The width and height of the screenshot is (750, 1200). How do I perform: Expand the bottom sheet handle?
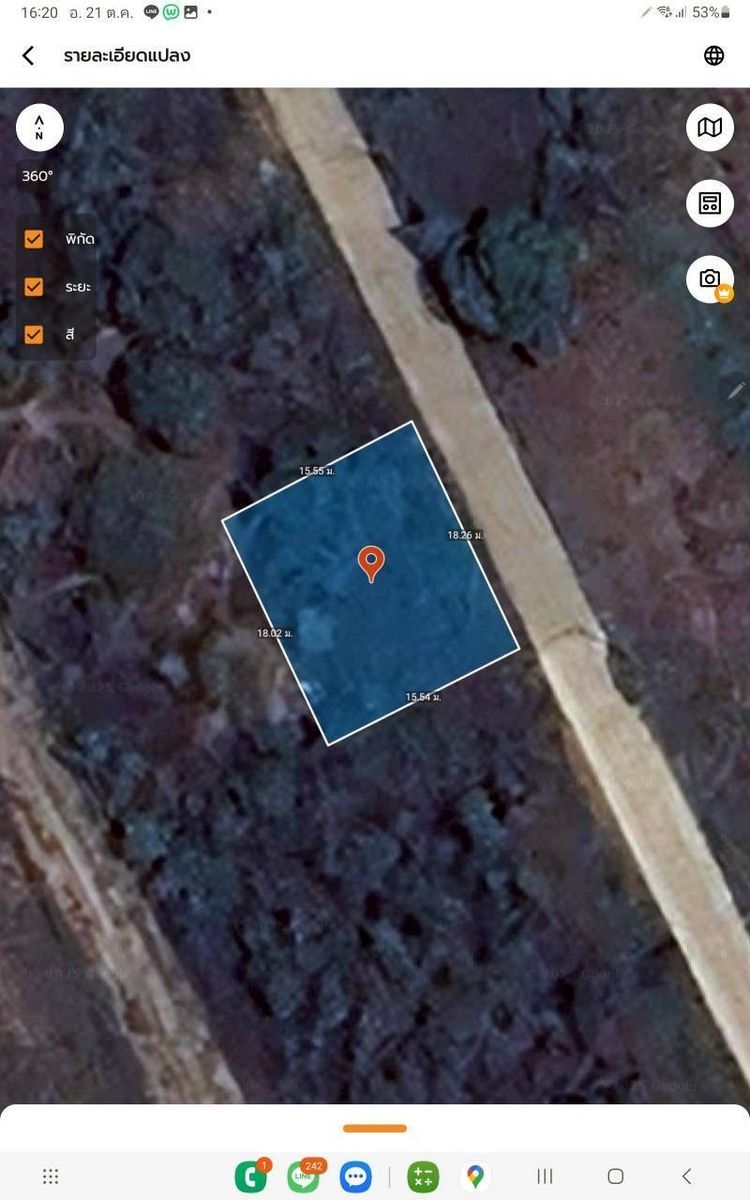click(375, 1128)
